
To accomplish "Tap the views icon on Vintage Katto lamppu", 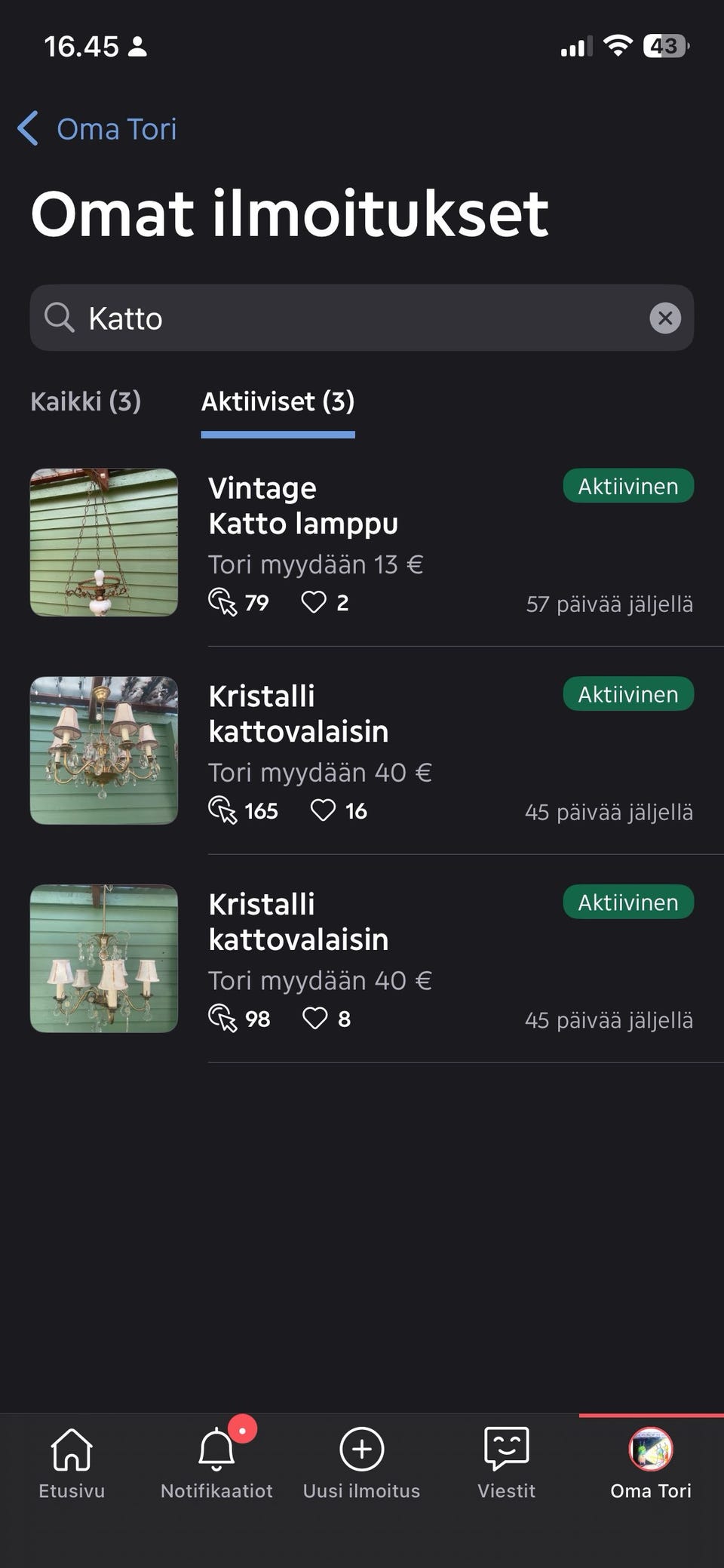I will (x=222, y=601).
